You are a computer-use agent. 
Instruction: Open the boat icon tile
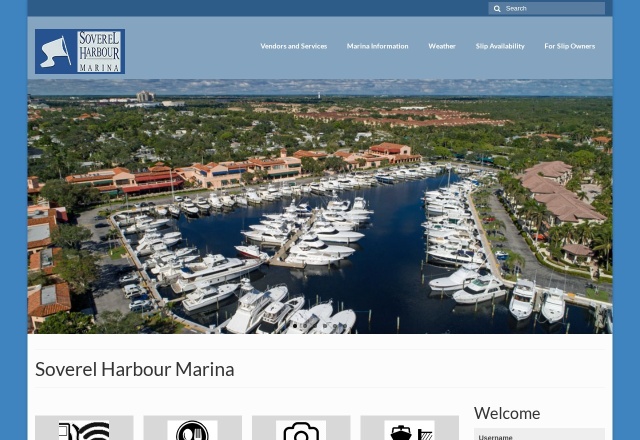(410, 428)
